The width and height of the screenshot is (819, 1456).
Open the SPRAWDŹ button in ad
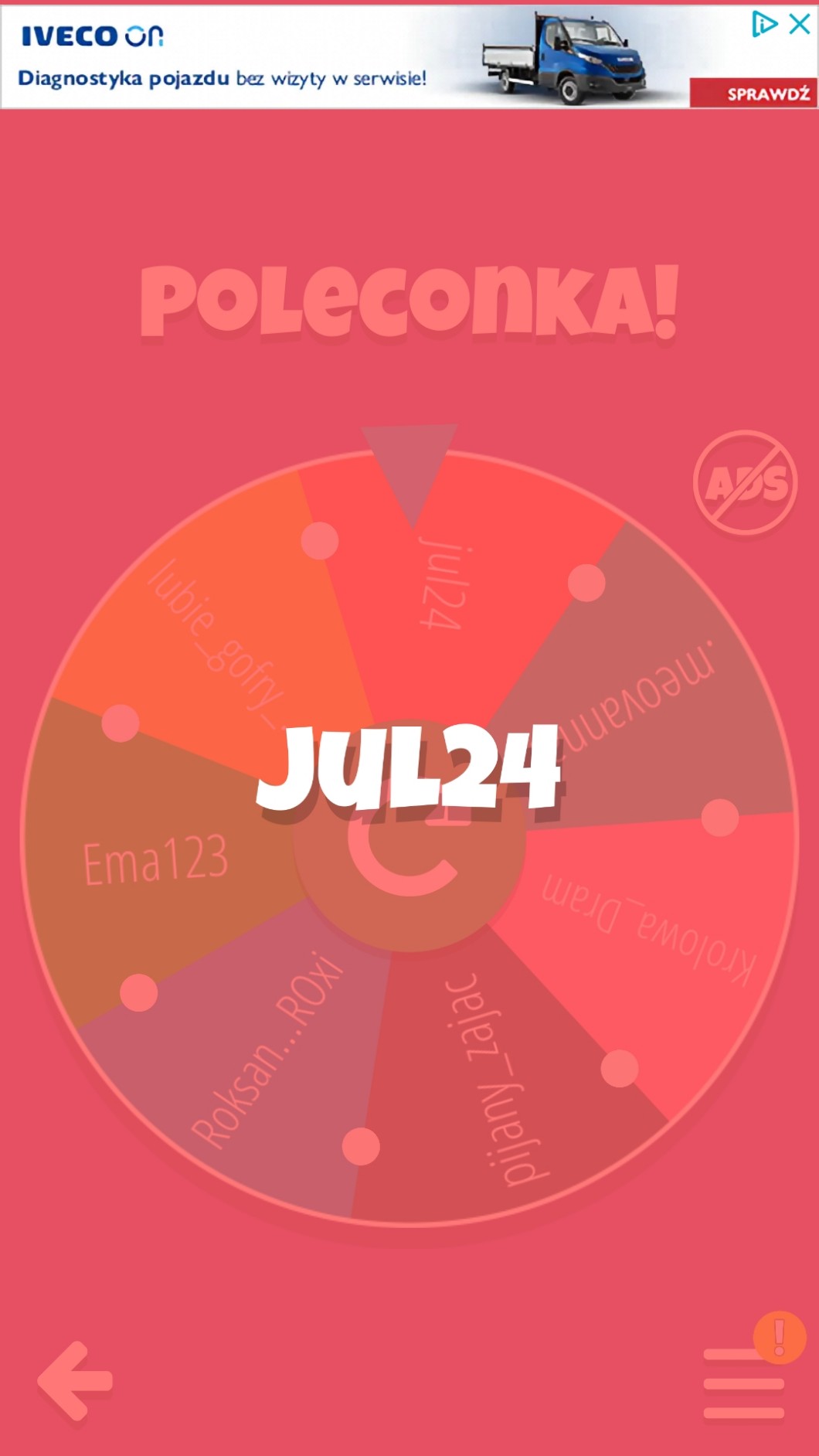[753, 93]
